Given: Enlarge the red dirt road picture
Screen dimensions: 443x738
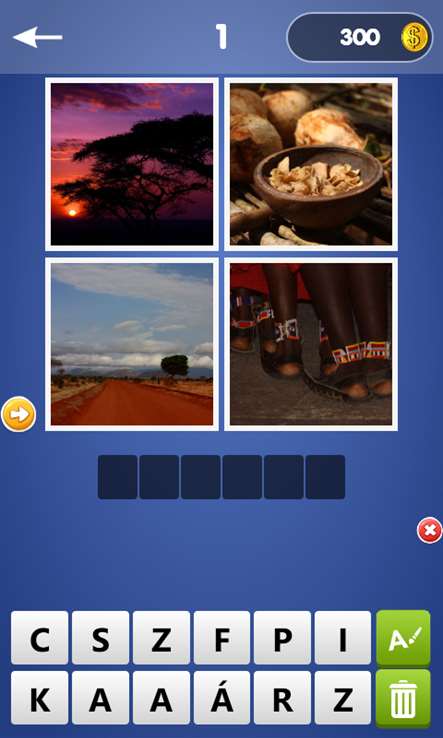Looking at the screenshot, I should point(132,344).
